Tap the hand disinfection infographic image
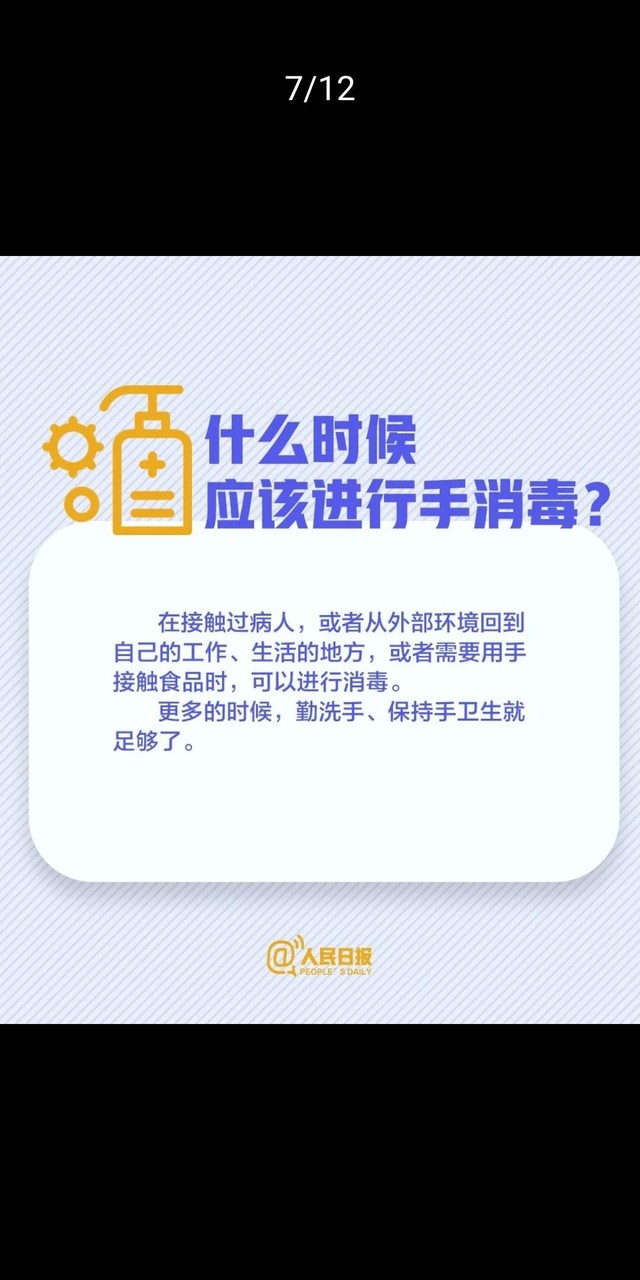Image resolution: width=640 pixels, height=1280 pixels. click(x=320, y=640)
